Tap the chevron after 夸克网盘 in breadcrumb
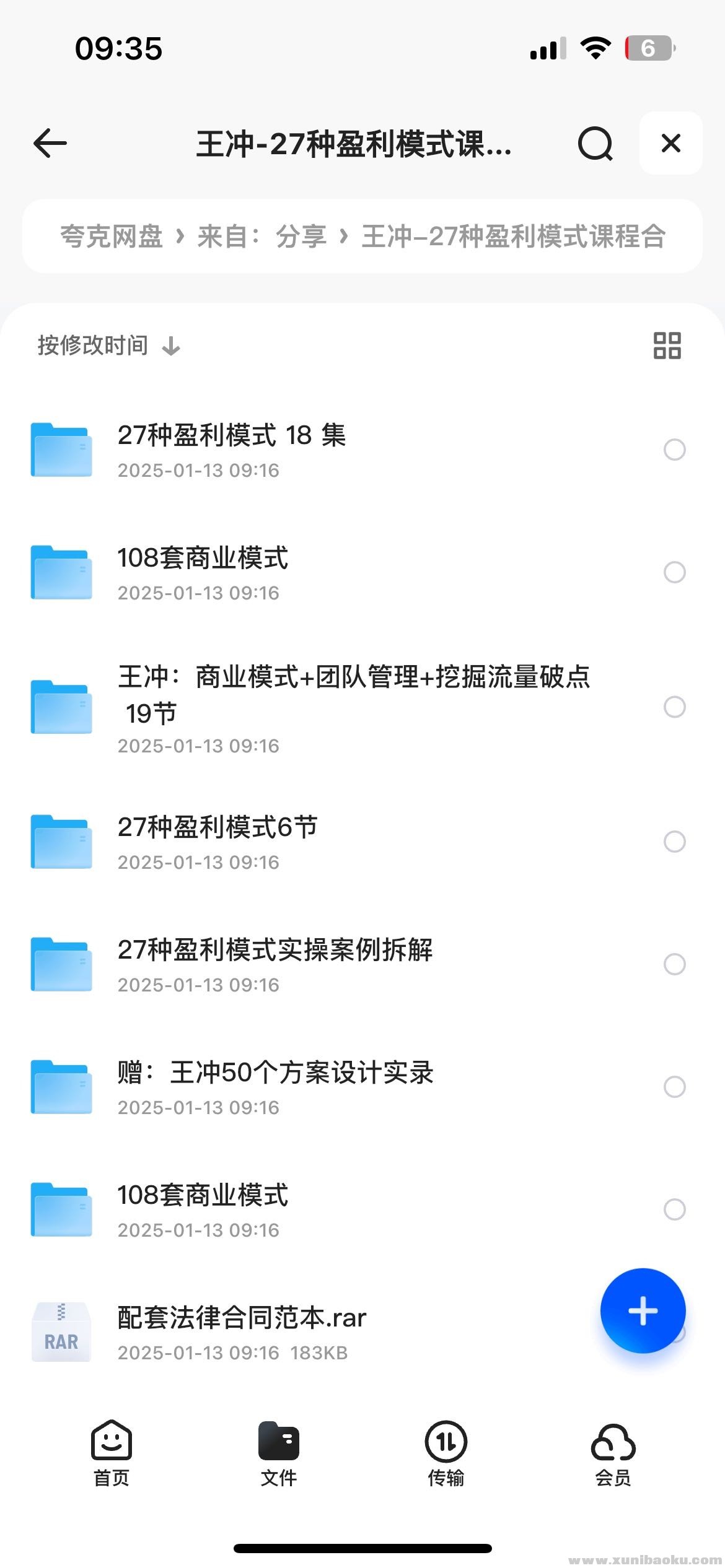Image resolution: width=725 pixels, height=1568 pixels. (x=182, y=237)
